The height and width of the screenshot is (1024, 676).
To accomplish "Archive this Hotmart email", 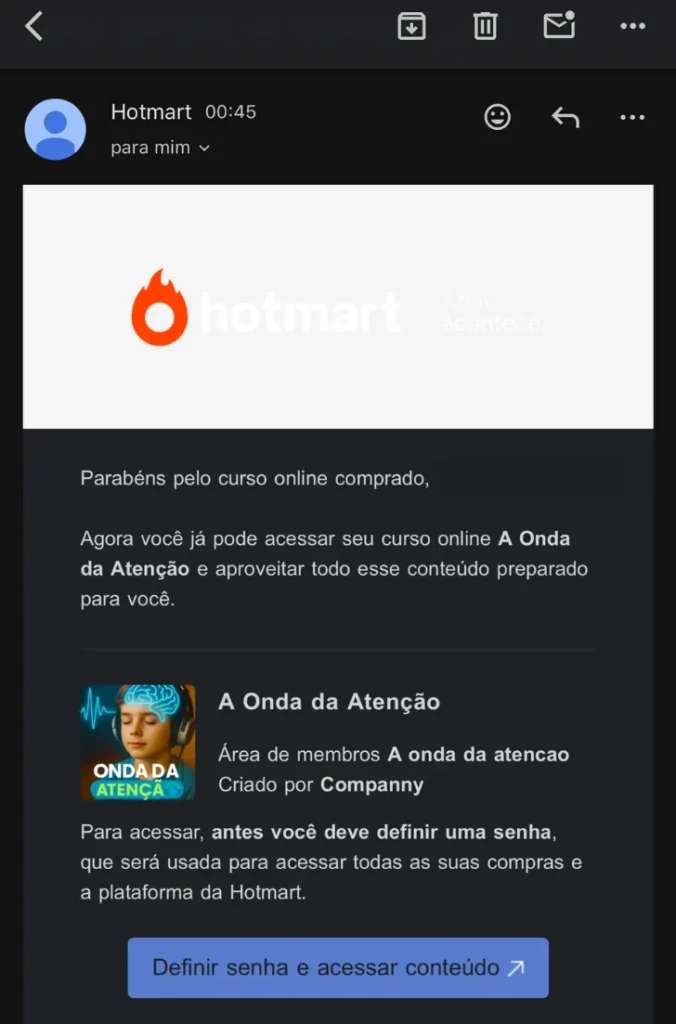I will tap(412, 27).
